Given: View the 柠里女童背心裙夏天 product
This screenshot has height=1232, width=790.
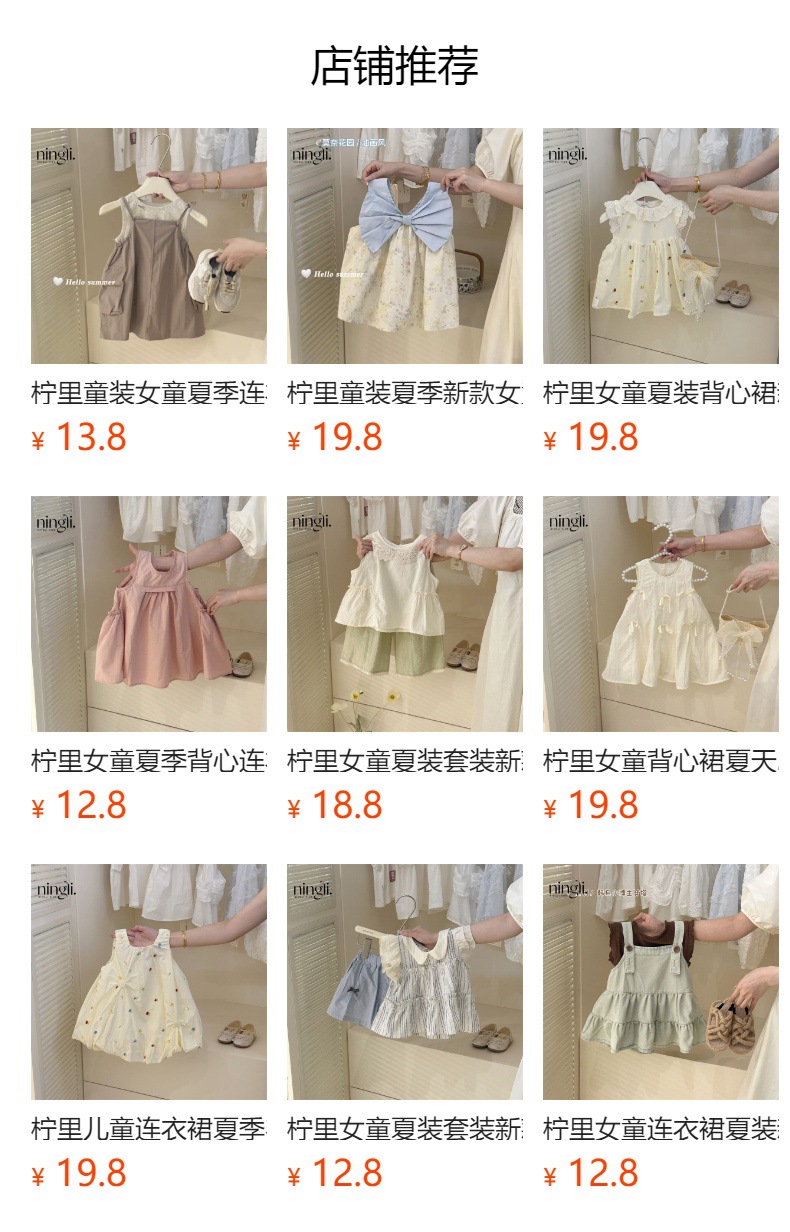Looking at the screenshot, I should pos(660,614).
